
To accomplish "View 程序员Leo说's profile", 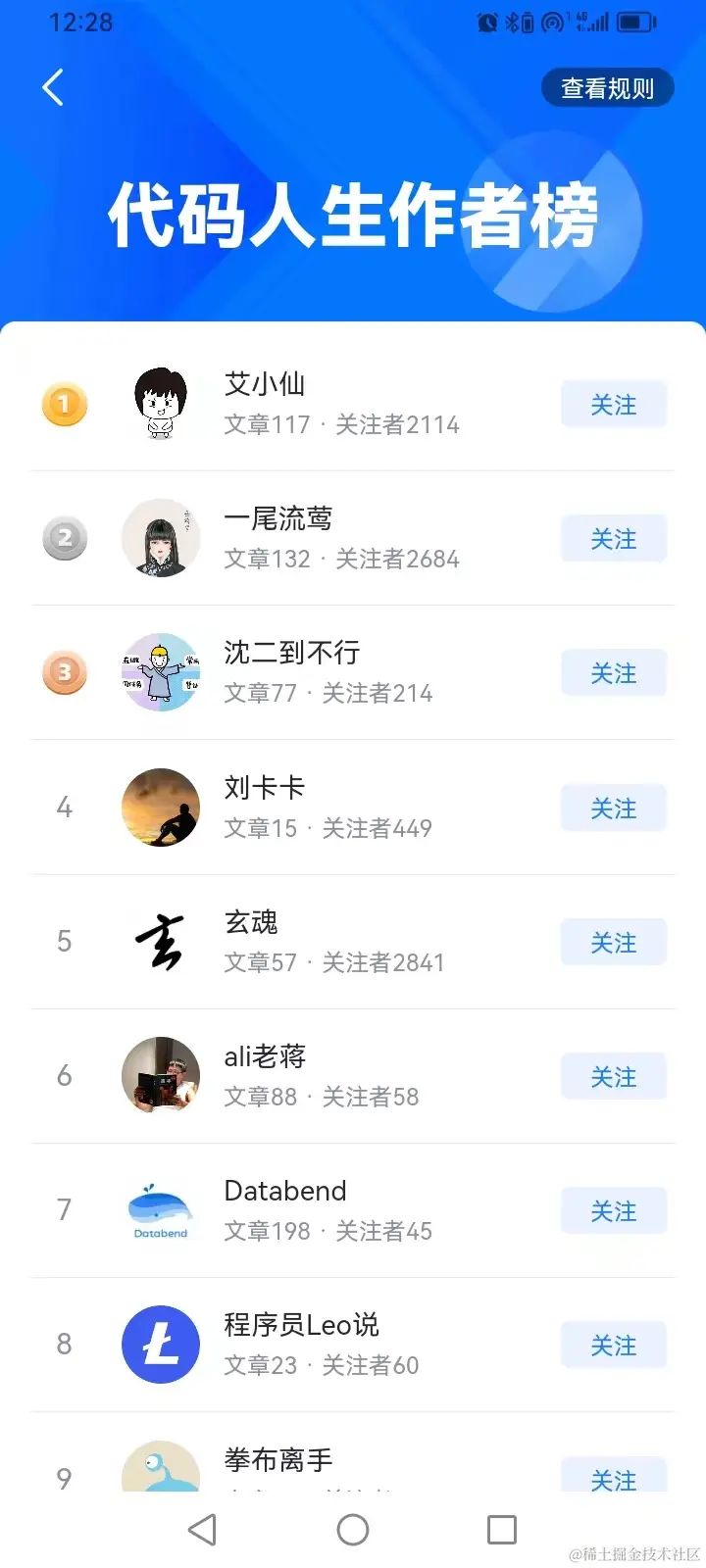I will pyautogui.click(x=301, y=1325).
